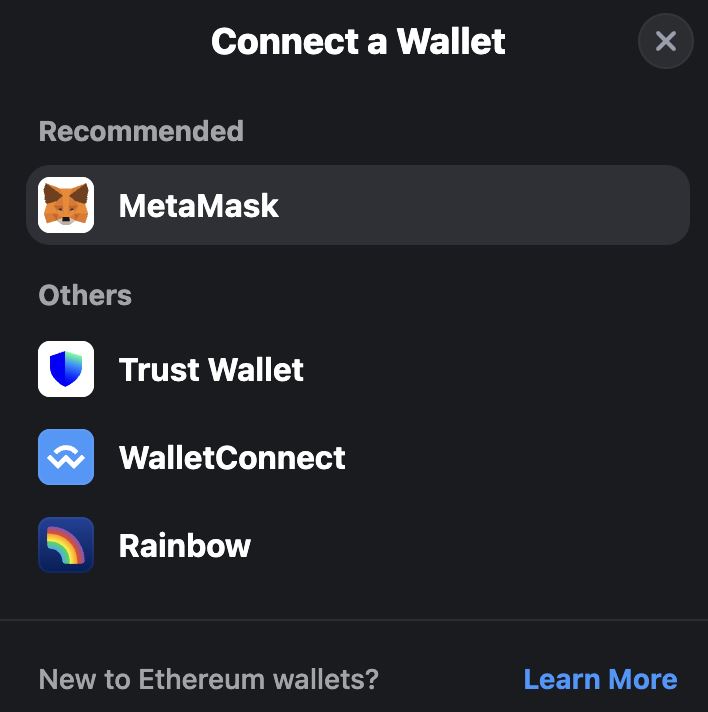Close the Connect a Wallet dialog
This screenshot has width=708, height=712.
pyautogui.click(x=665, y=41)
